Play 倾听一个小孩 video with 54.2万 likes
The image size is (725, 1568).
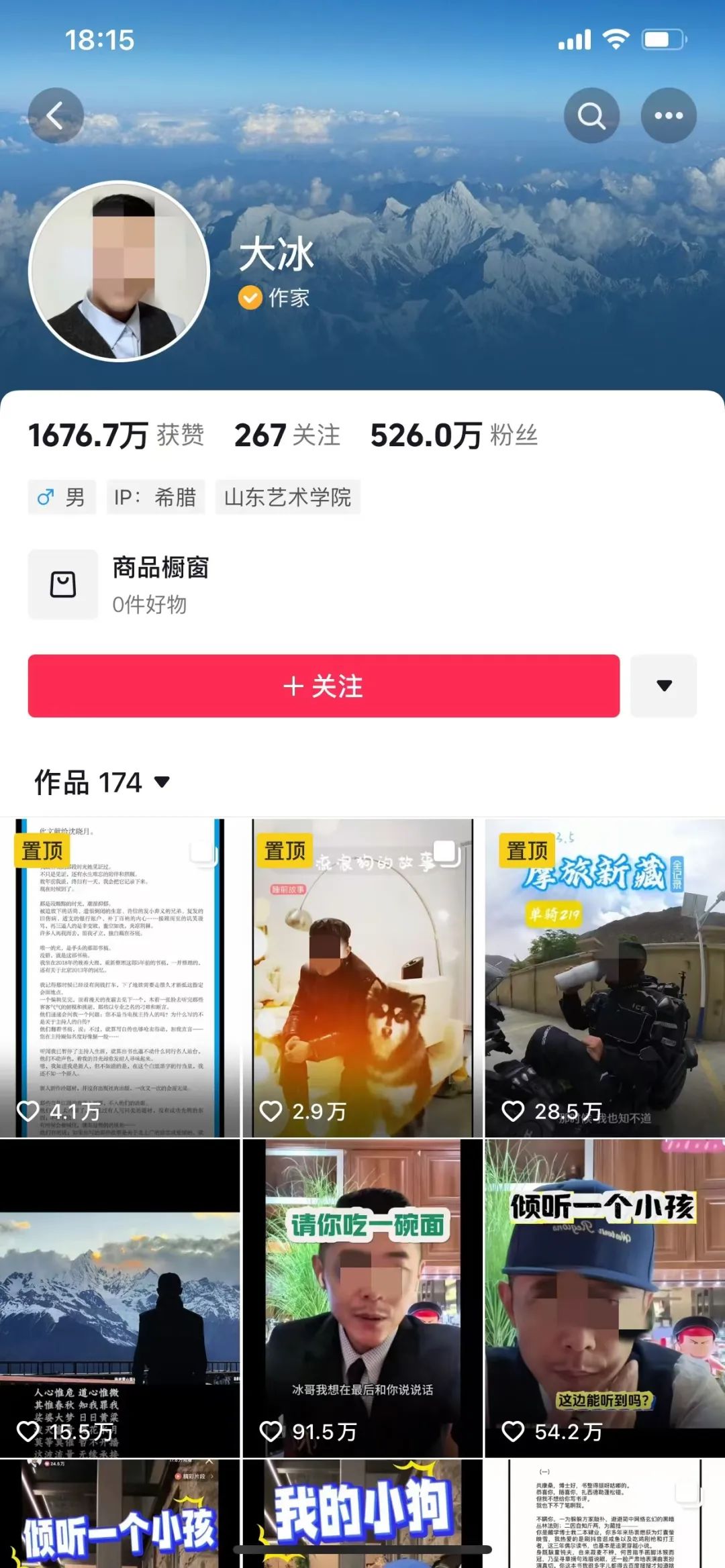(x=604, y=1298)
